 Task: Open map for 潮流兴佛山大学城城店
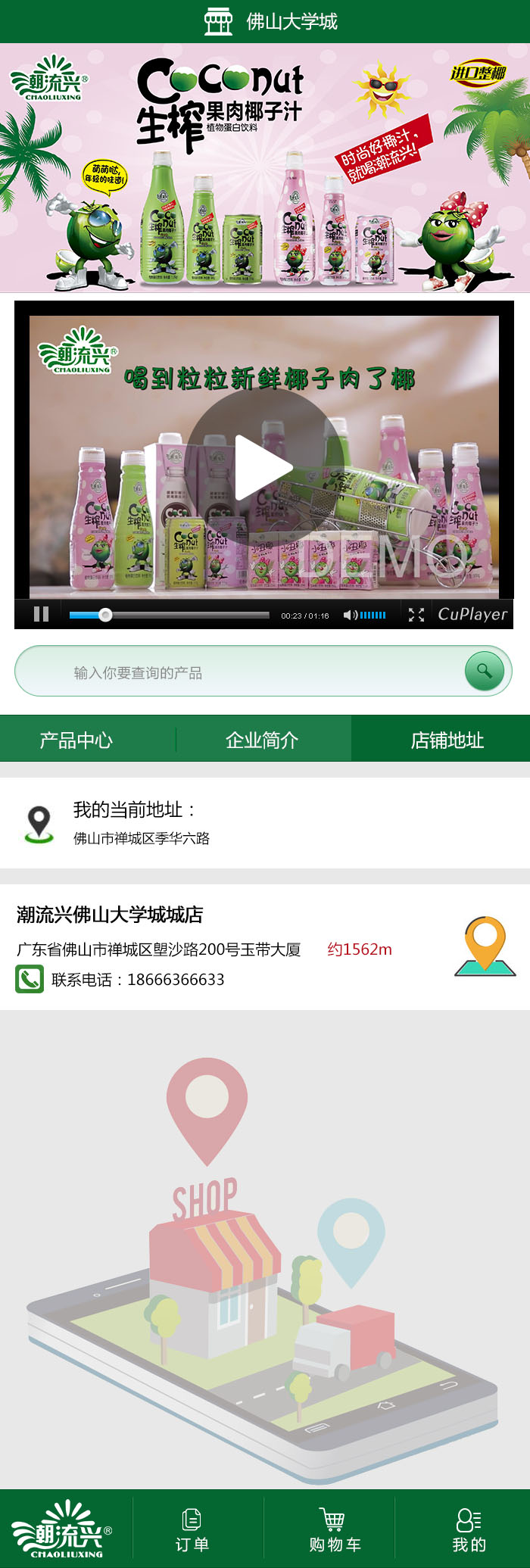coord(485,946)
